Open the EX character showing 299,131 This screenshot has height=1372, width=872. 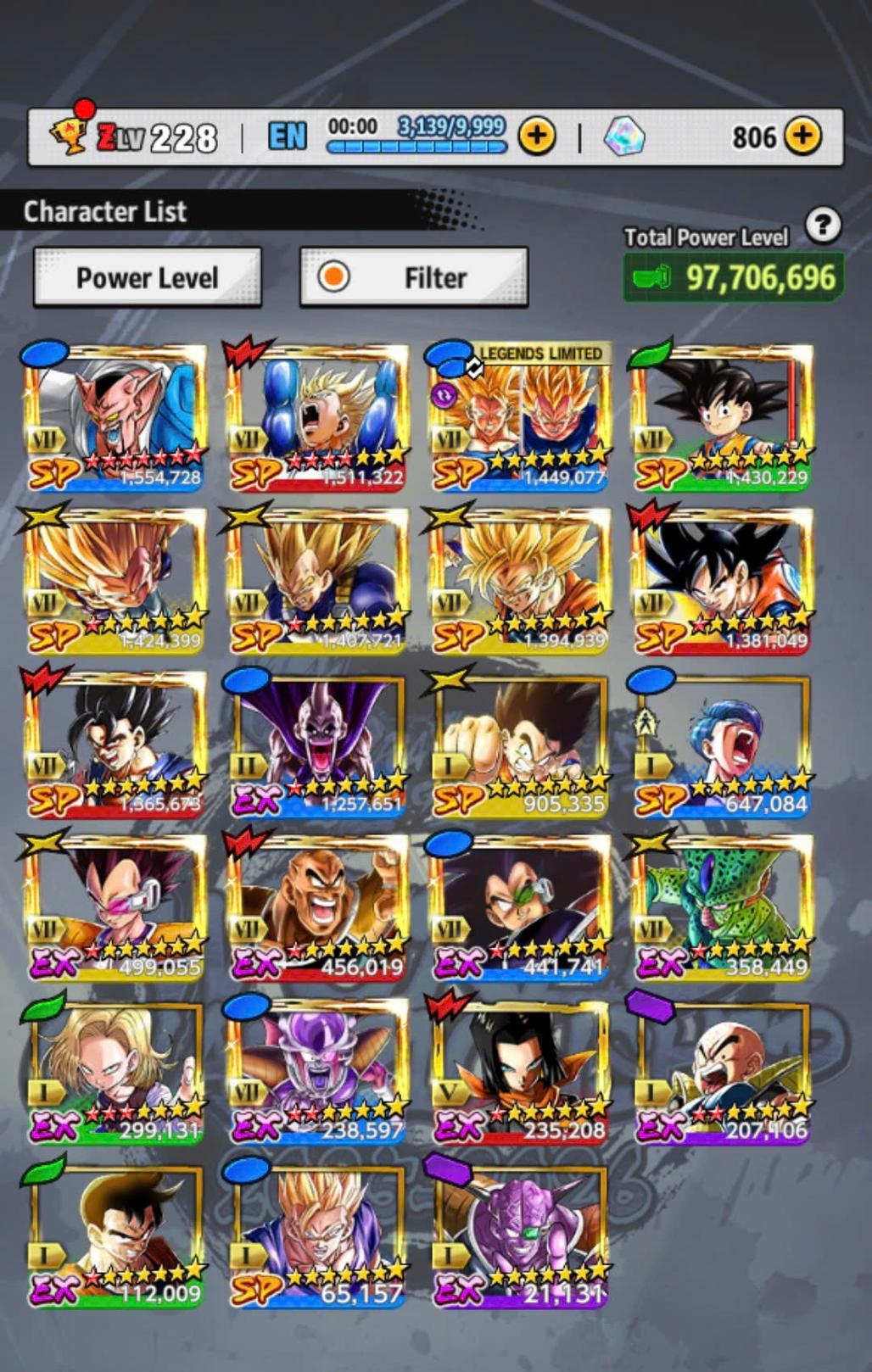(x=115, y=1071)
